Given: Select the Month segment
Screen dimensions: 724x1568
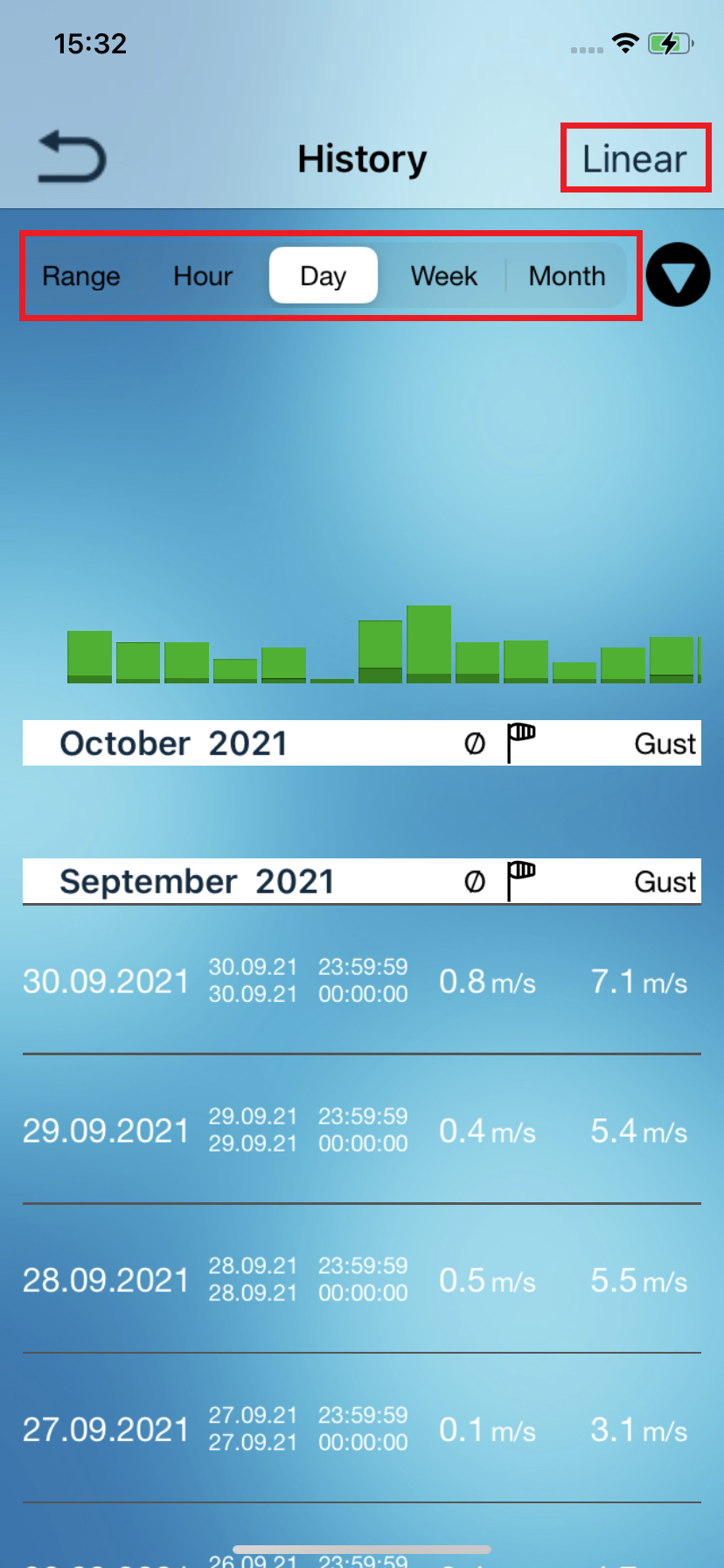Looking at the screenshot, I should coord(567,276).
